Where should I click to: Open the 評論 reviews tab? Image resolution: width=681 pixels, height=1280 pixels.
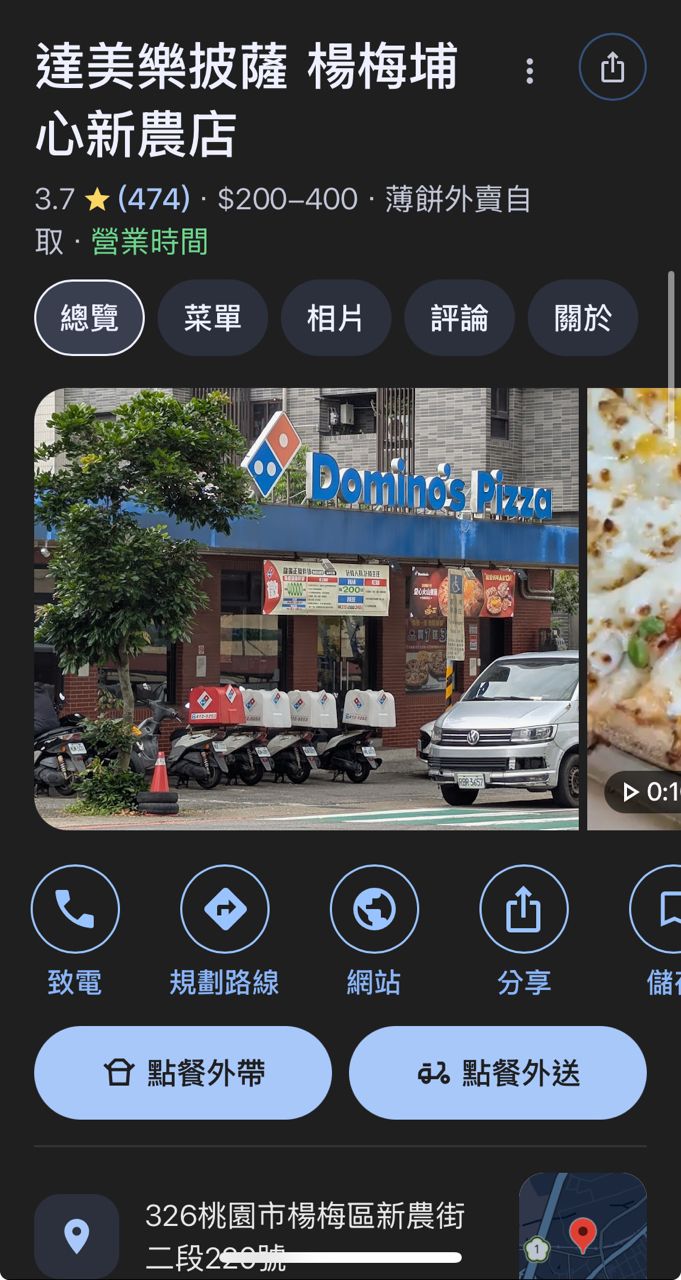[459, 318]
